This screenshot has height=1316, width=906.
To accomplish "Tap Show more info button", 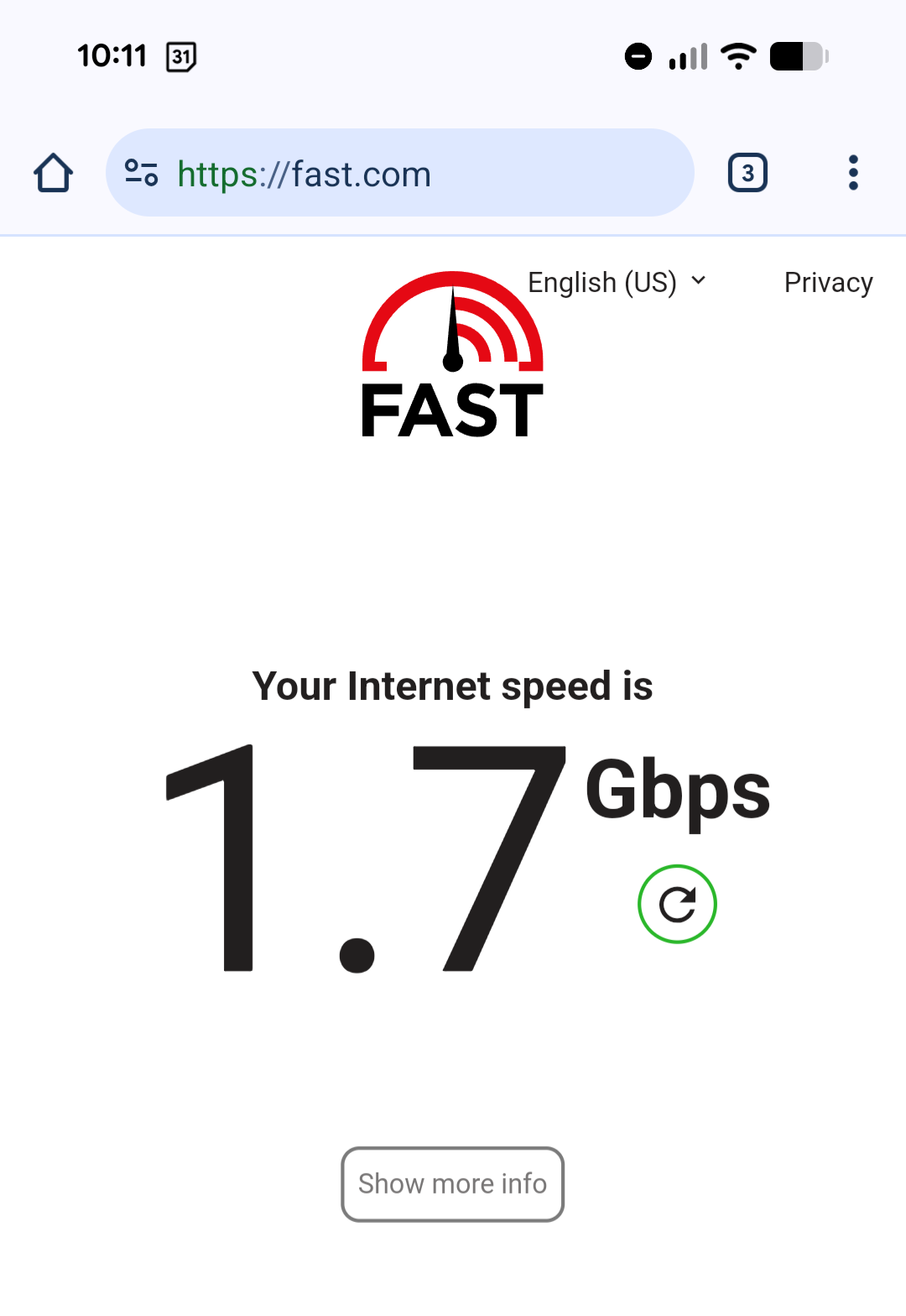I will (452, 1183).
